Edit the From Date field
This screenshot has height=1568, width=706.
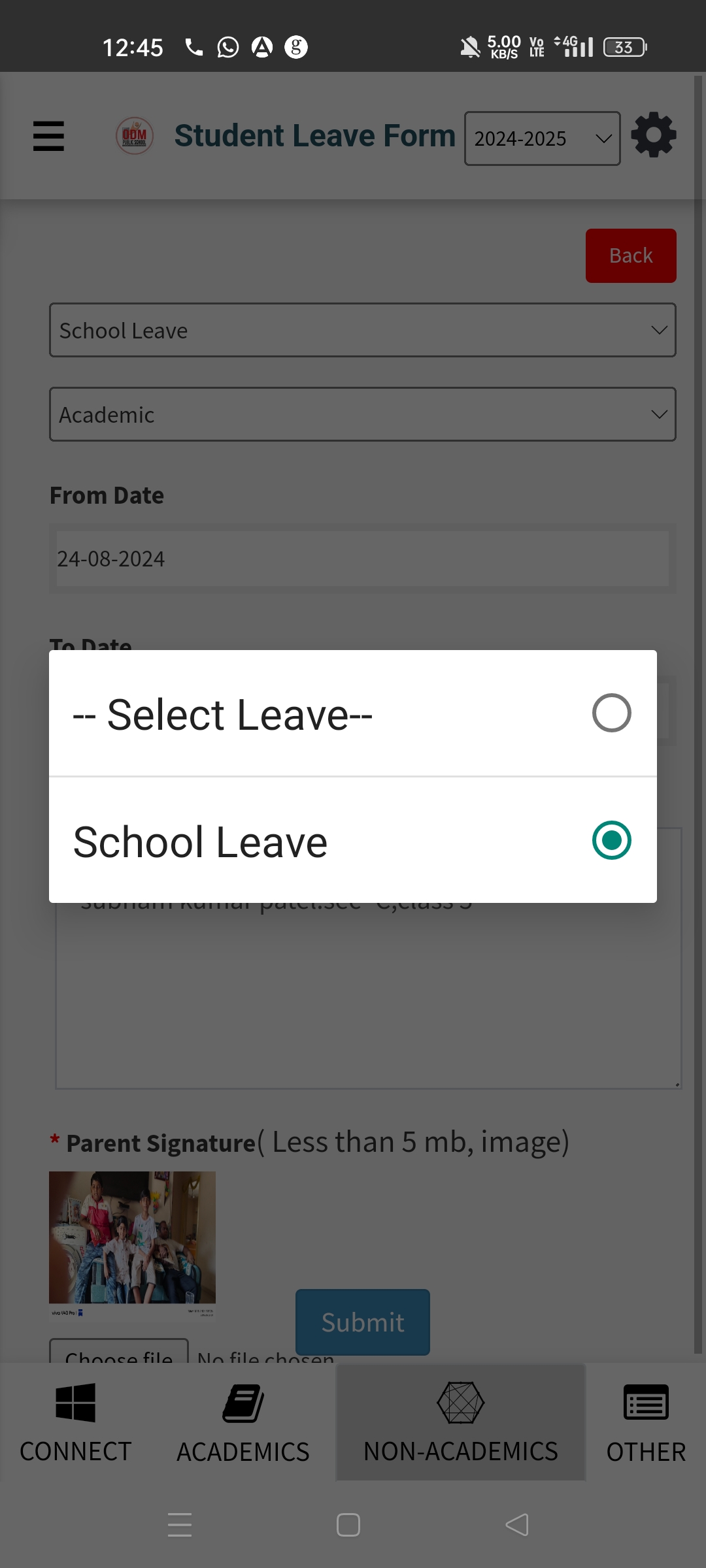tap(362, 559)
